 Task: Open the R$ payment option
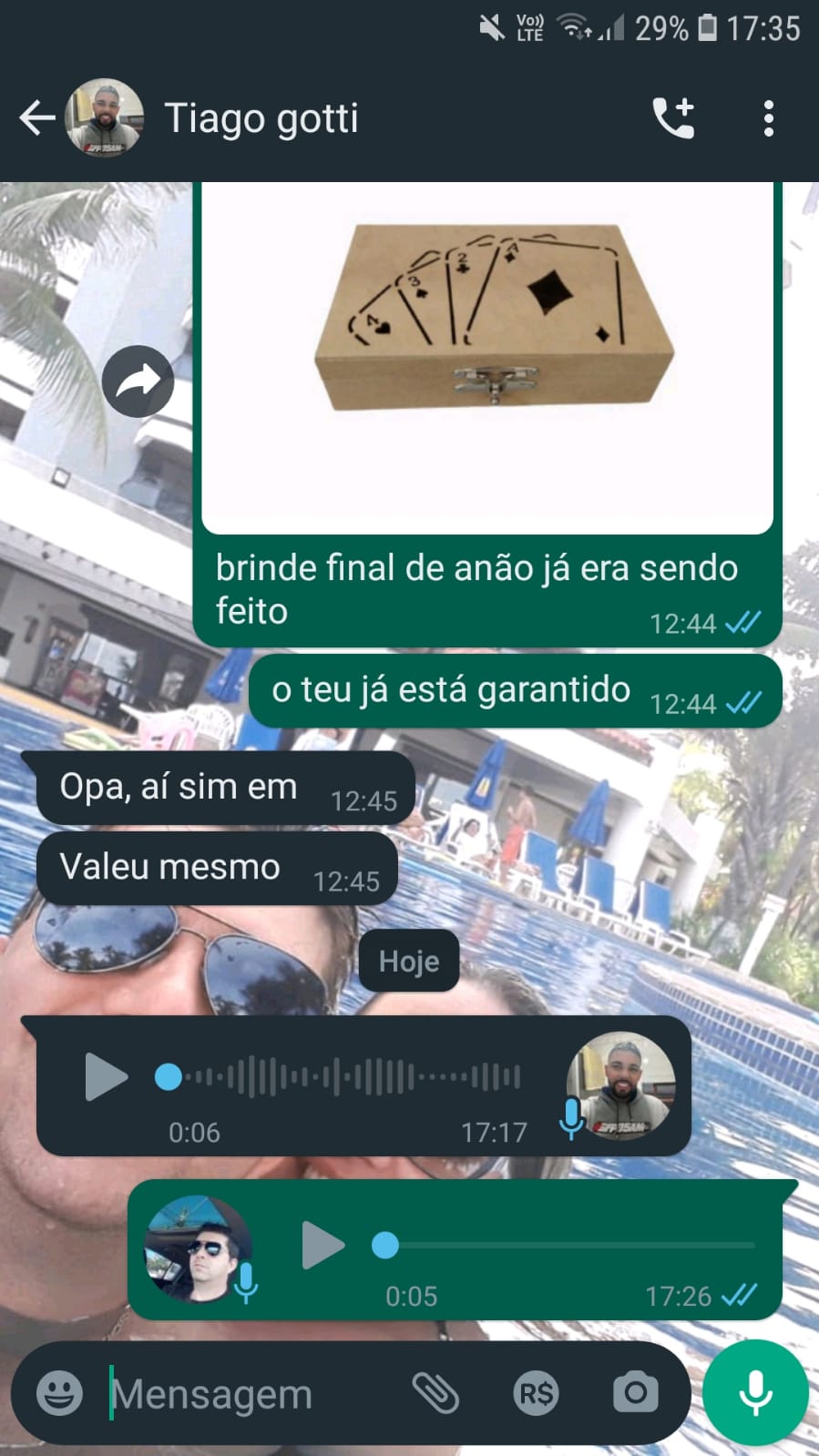click(x=536, y=1393)
